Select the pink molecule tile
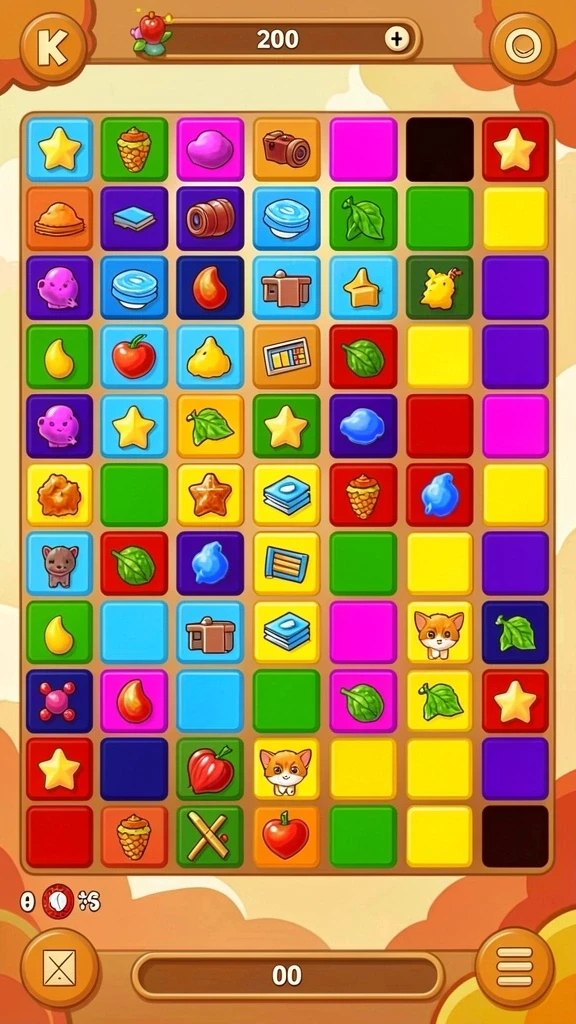Screen dimensions: 576x1024 tap(59, 701)
